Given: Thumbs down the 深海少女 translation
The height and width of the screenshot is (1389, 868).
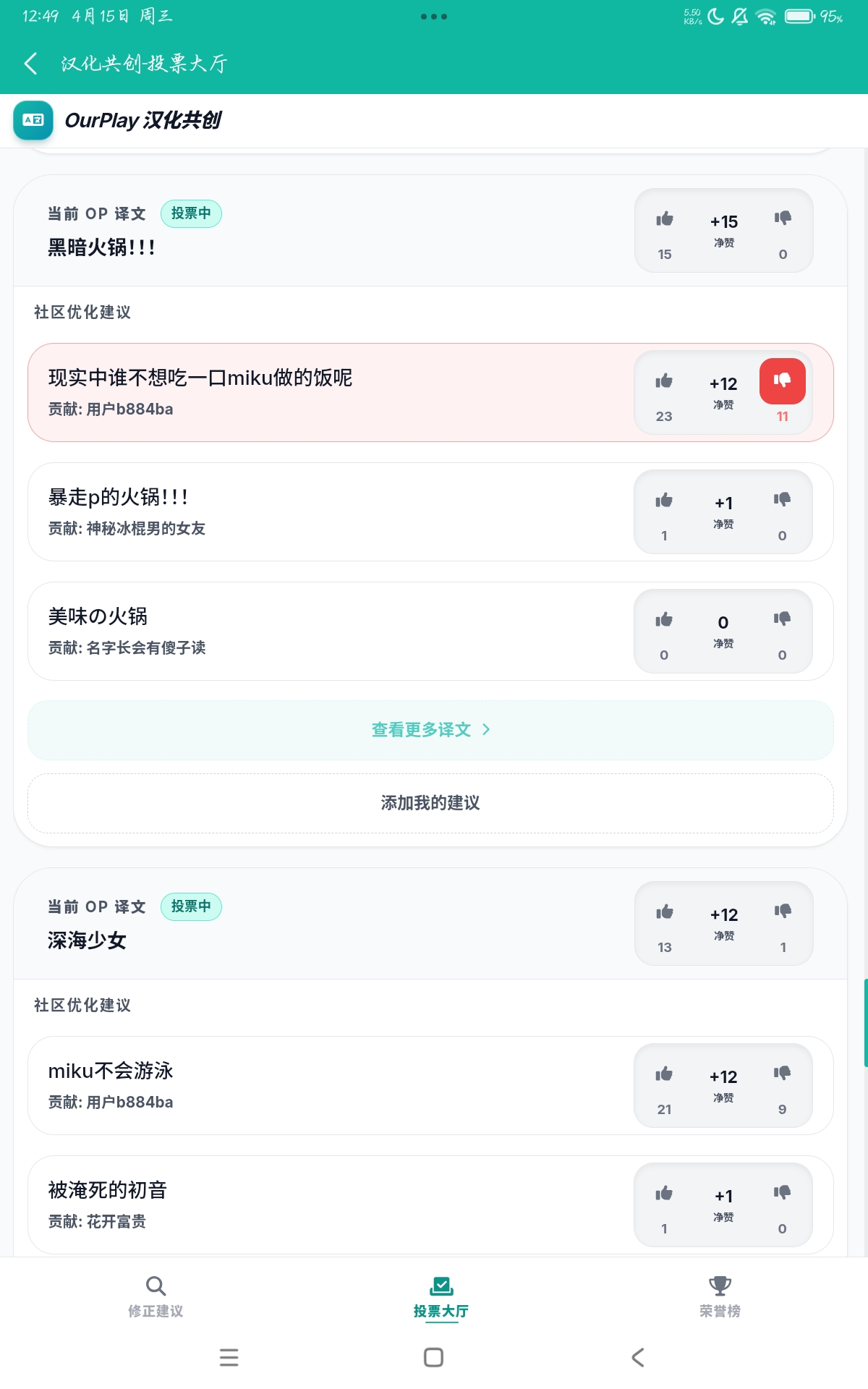Looking at the screenshot, I should click(783, 913).
